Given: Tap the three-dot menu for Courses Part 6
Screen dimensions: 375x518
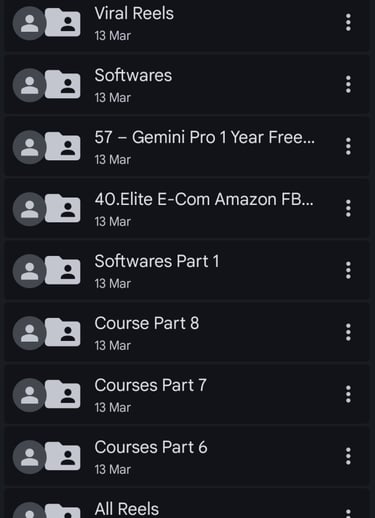Looking at the screenshot, I should [x=348, y=456].
